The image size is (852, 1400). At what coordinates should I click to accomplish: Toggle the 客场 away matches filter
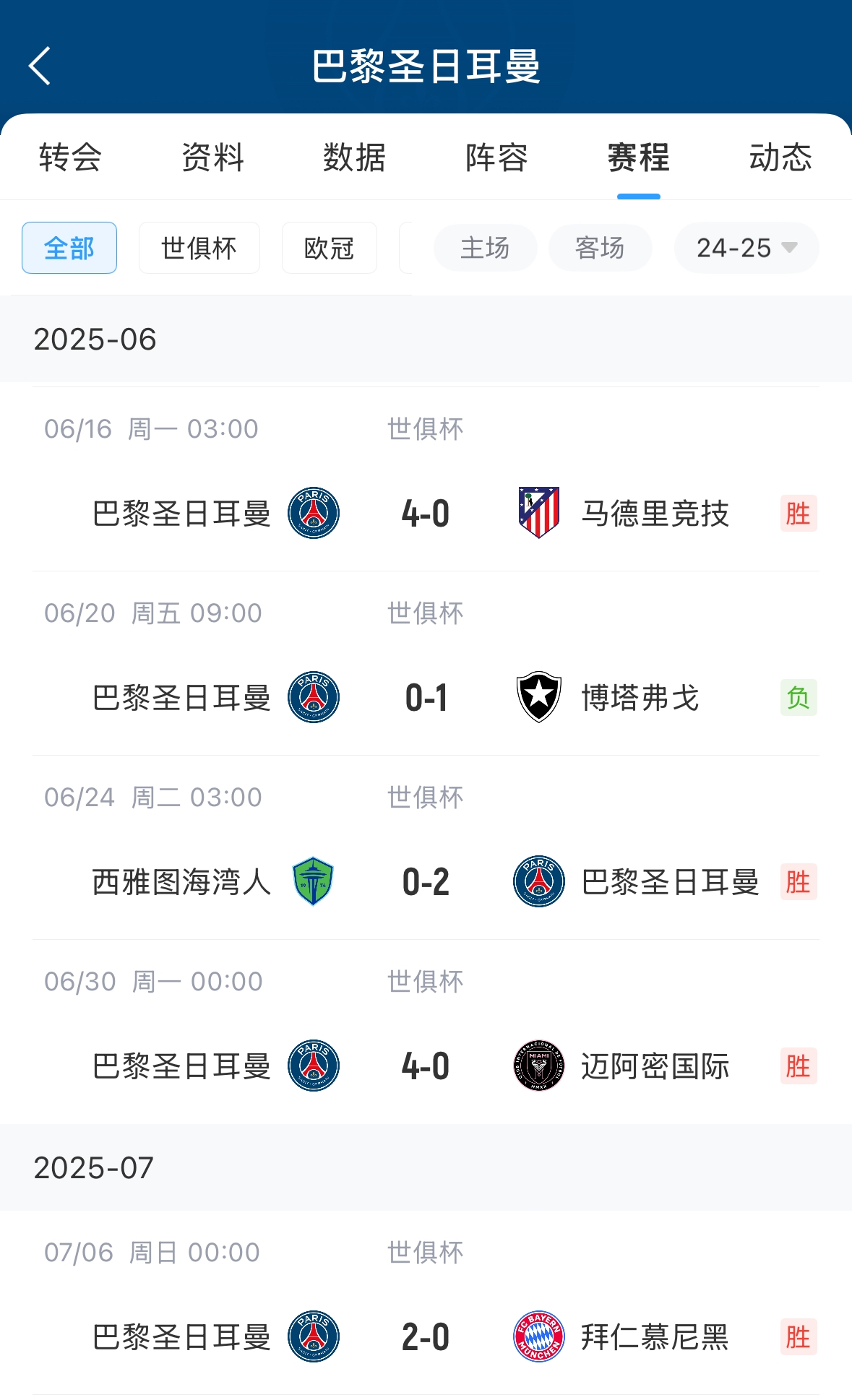(x=600, y=248)
